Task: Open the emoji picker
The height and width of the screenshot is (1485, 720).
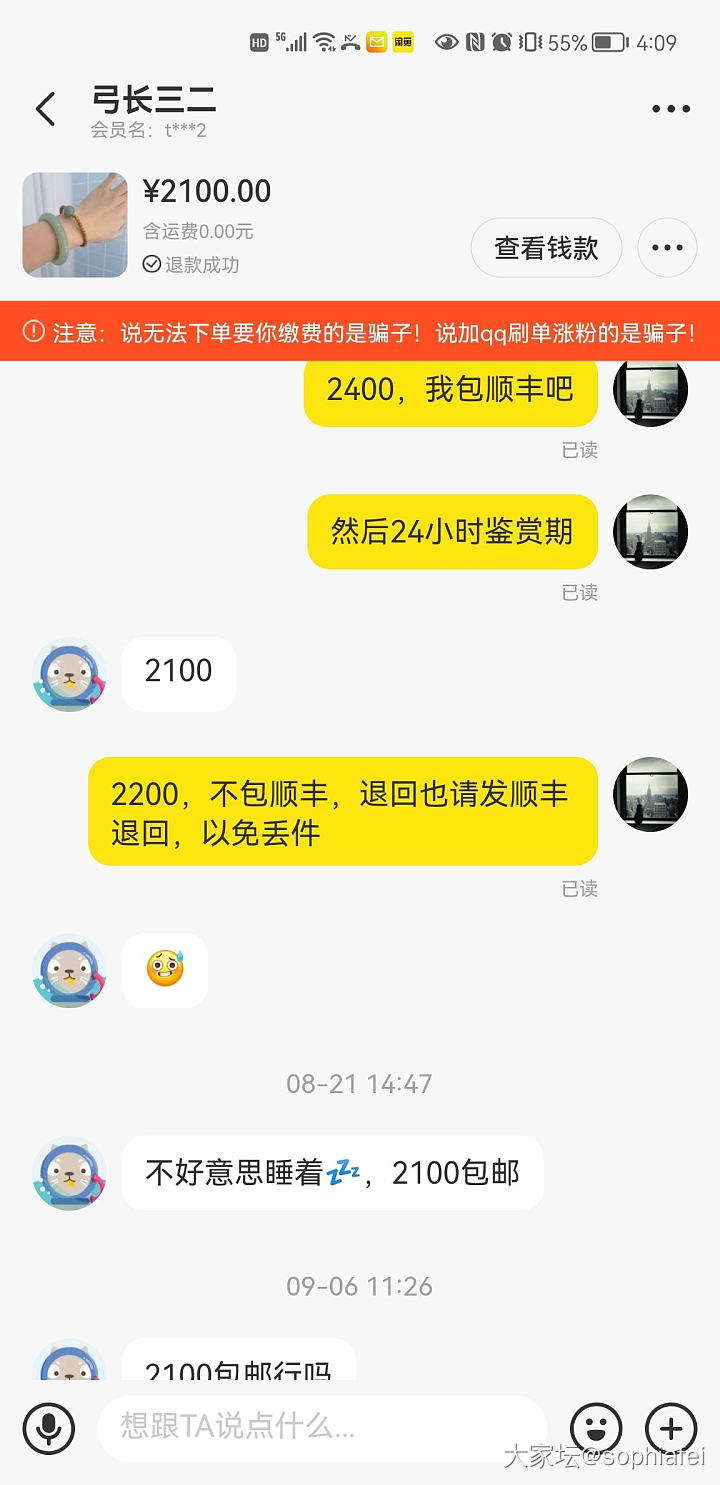Action: (x=596, y=1427)
